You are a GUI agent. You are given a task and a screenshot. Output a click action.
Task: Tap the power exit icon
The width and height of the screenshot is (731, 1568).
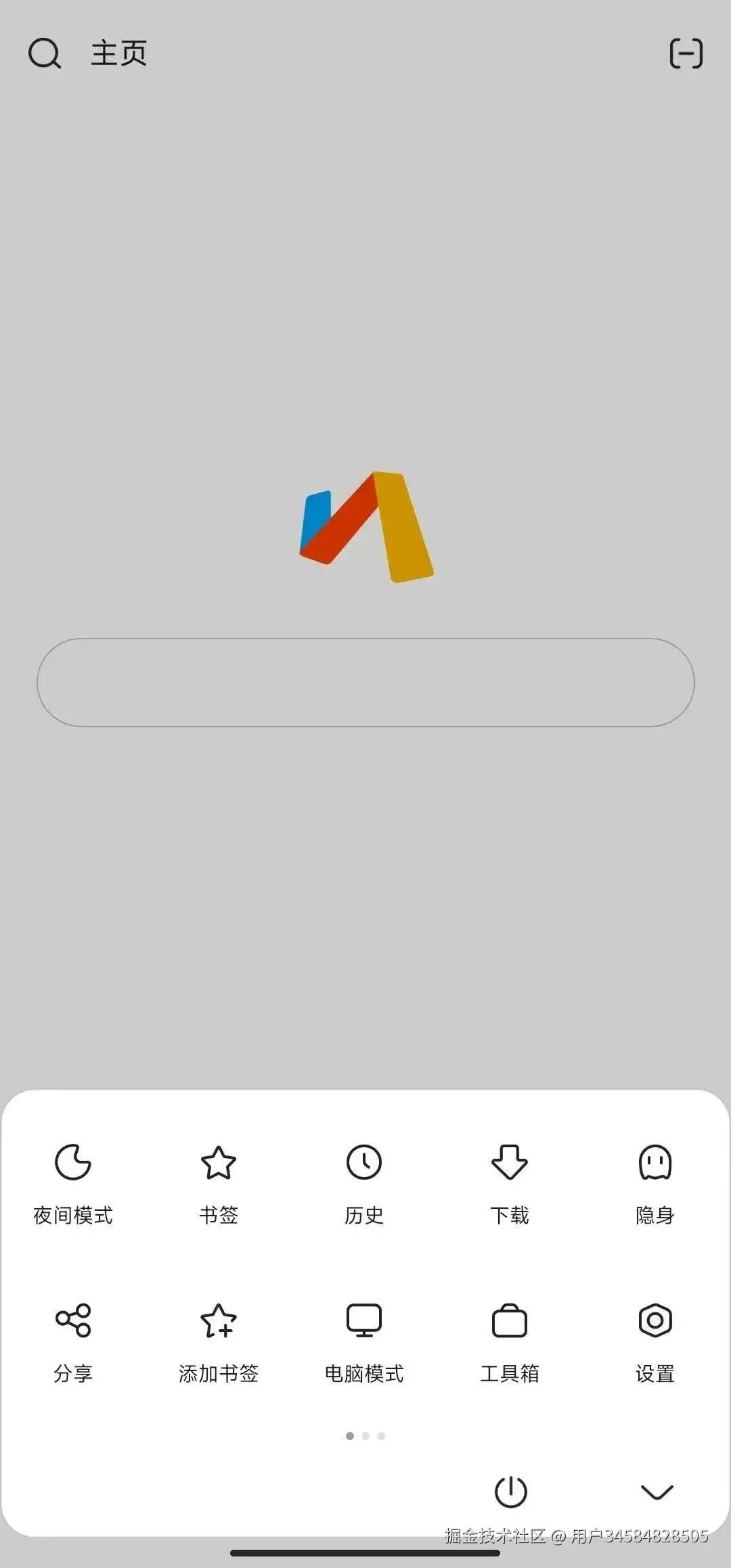pos(511,1492)
